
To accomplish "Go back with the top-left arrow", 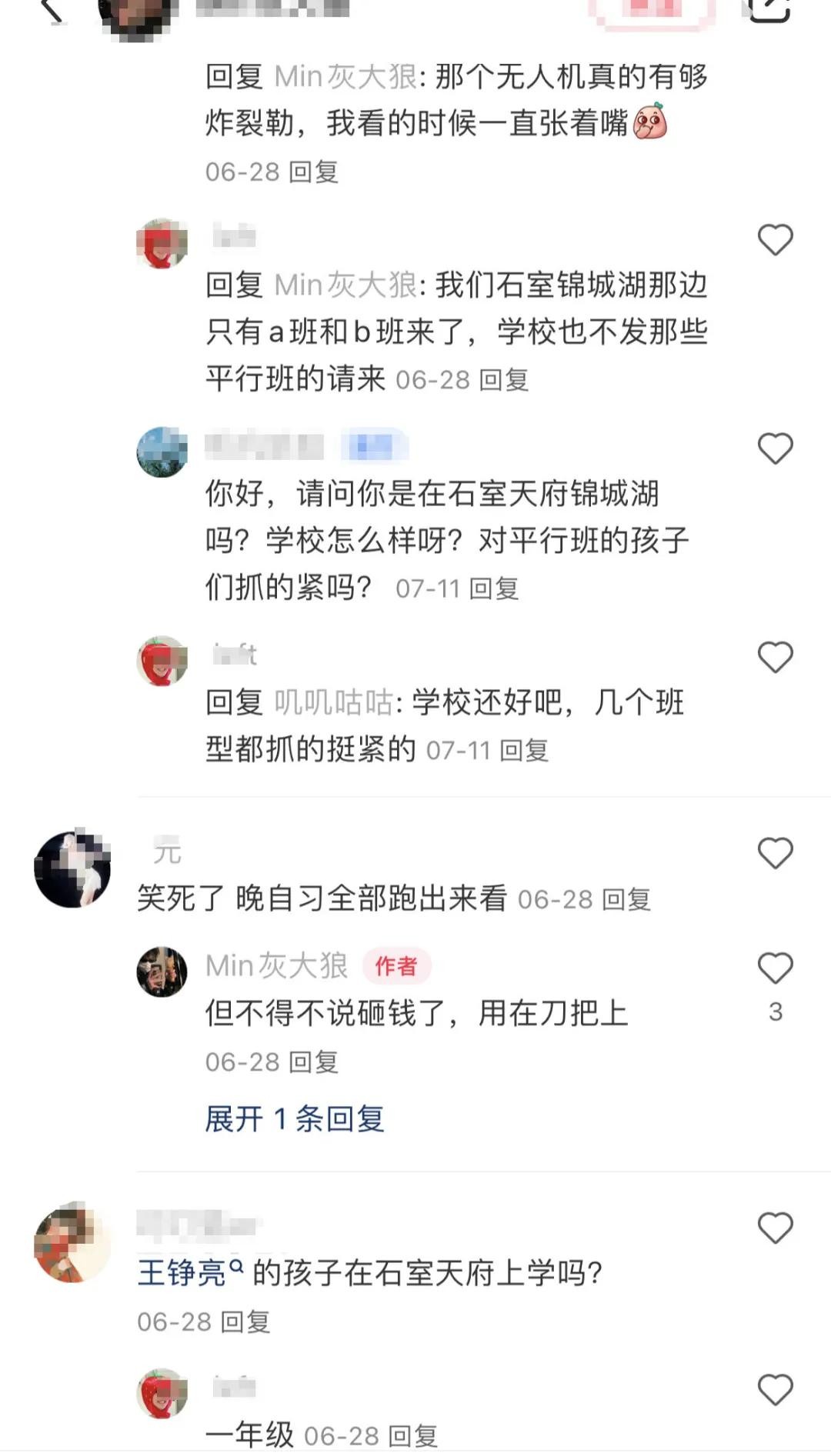I will 51,11.
